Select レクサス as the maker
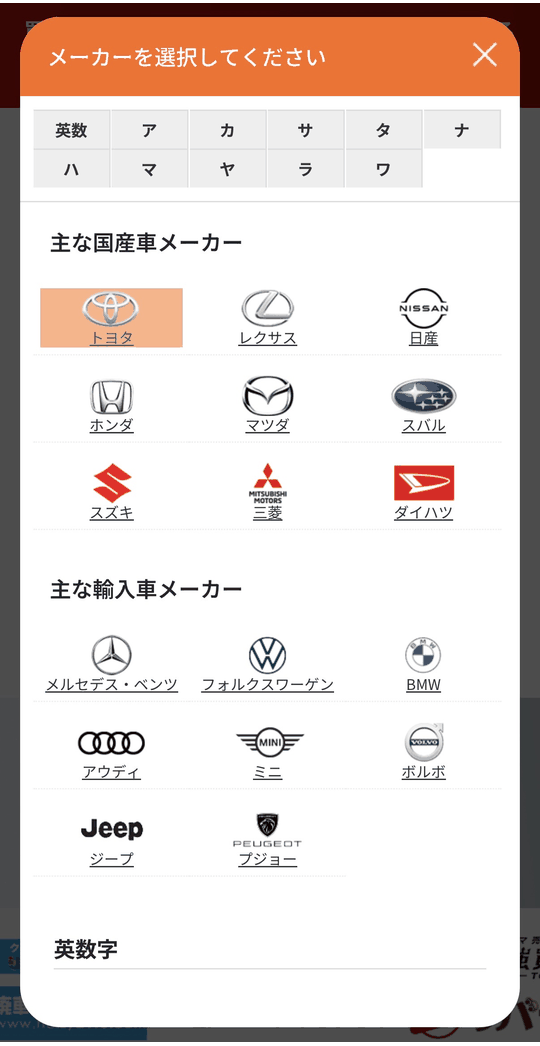The image size is (540, 1046). coord(268,318)
